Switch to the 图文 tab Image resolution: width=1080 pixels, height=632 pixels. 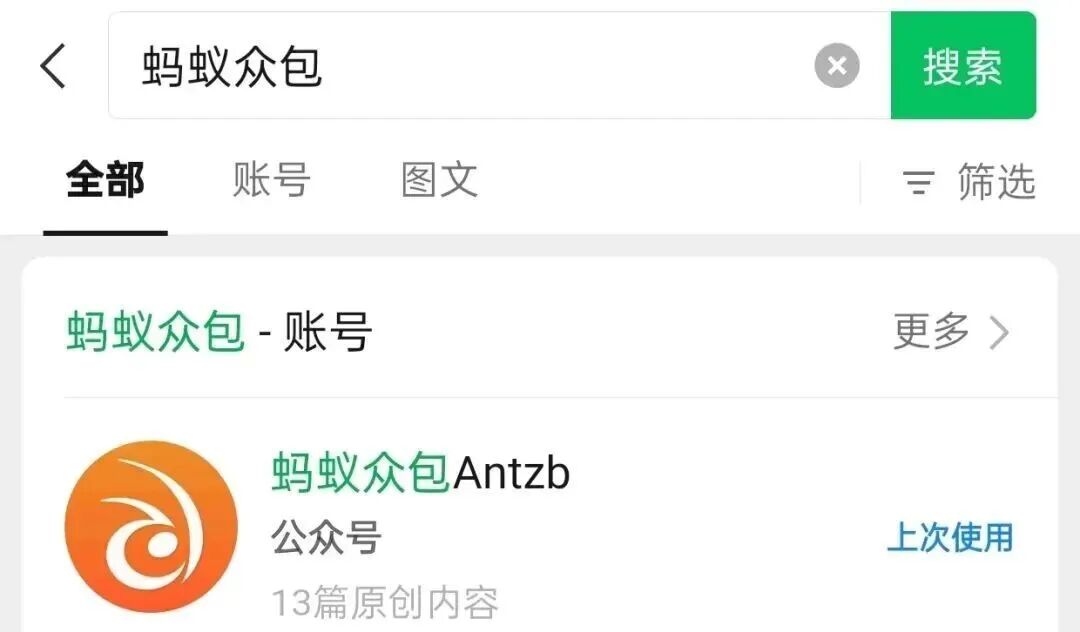click(439, 181)
